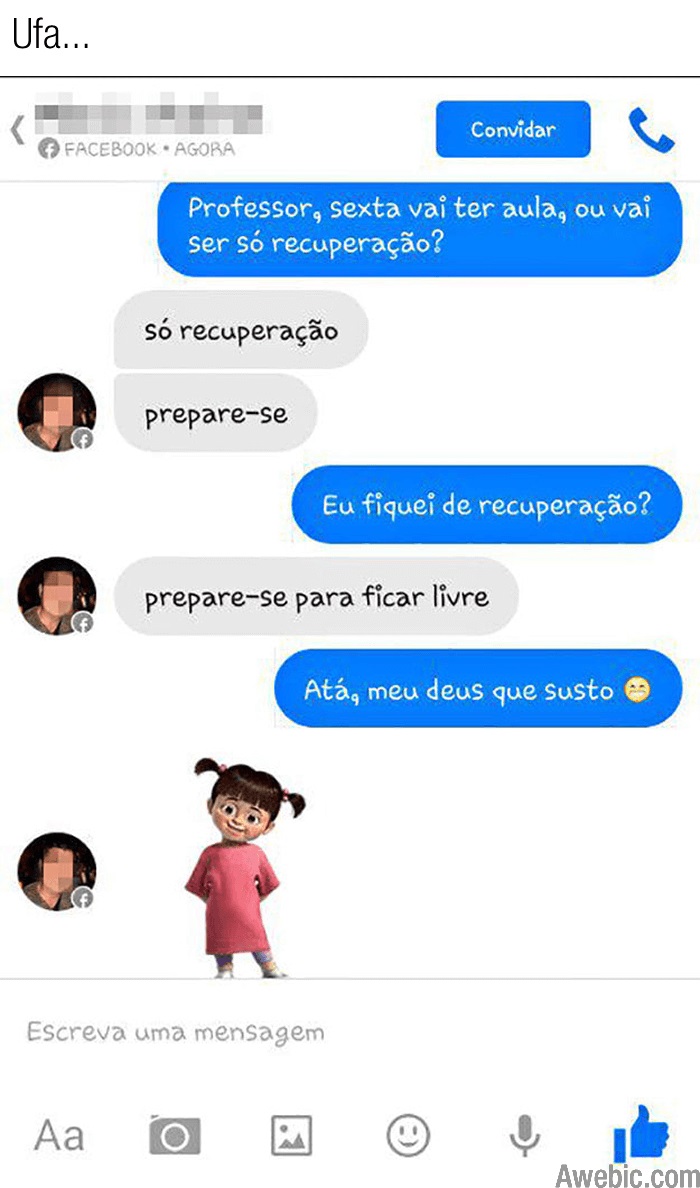Go back from the conversation
The height and width of the screenshot is (1188, 700).
coord(17,131)
